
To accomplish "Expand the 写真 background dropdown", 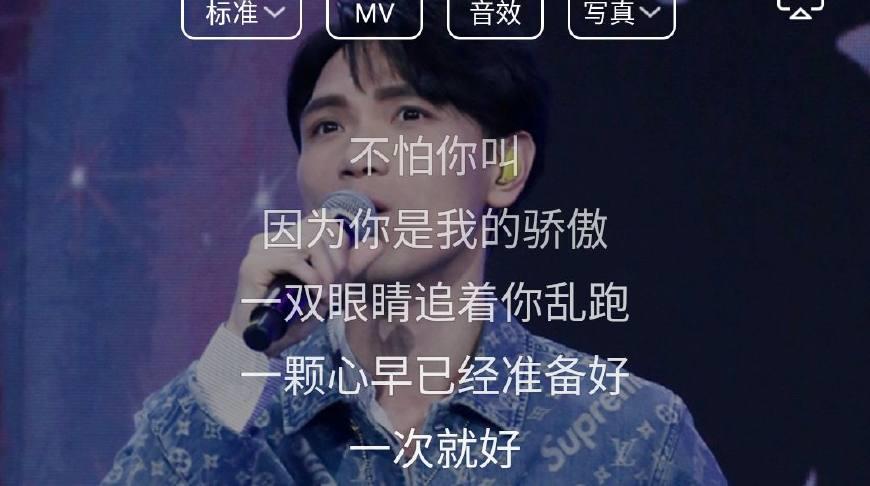I will point(621,14).
